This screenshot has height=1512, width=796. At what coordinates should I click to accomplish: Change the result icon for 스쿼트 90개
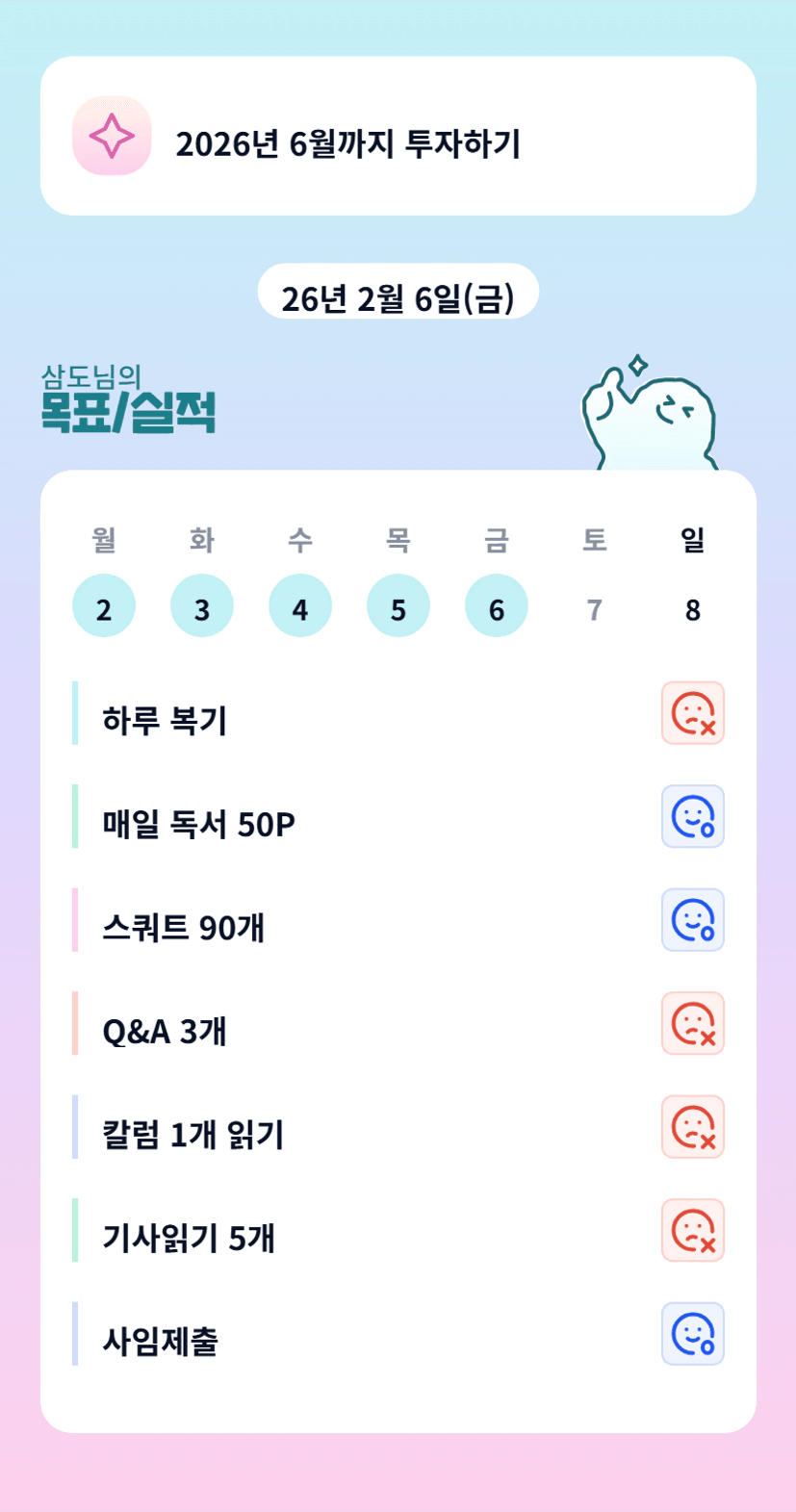tap(693, 920)
